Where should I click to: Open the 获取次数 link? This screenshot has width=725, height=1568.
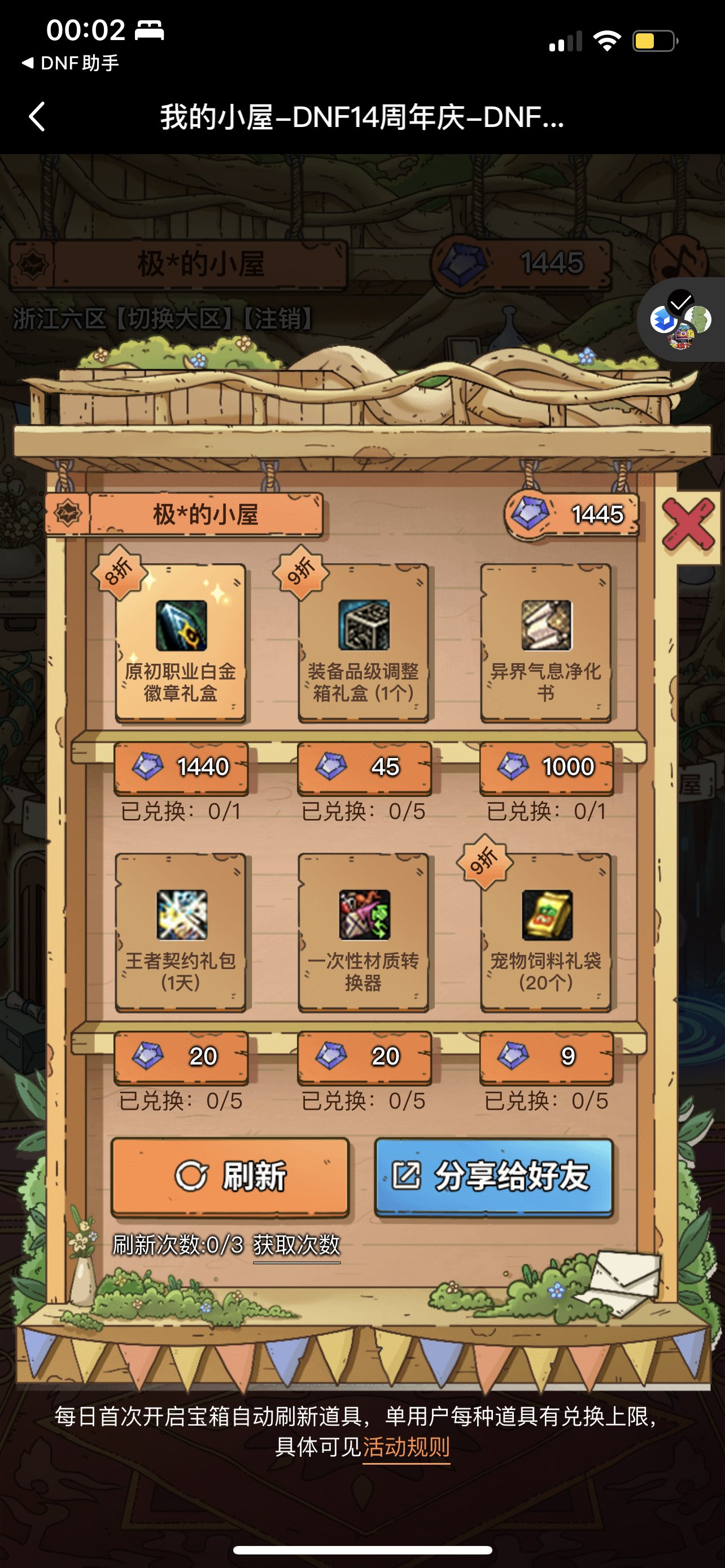click(x=296, y=1245)
